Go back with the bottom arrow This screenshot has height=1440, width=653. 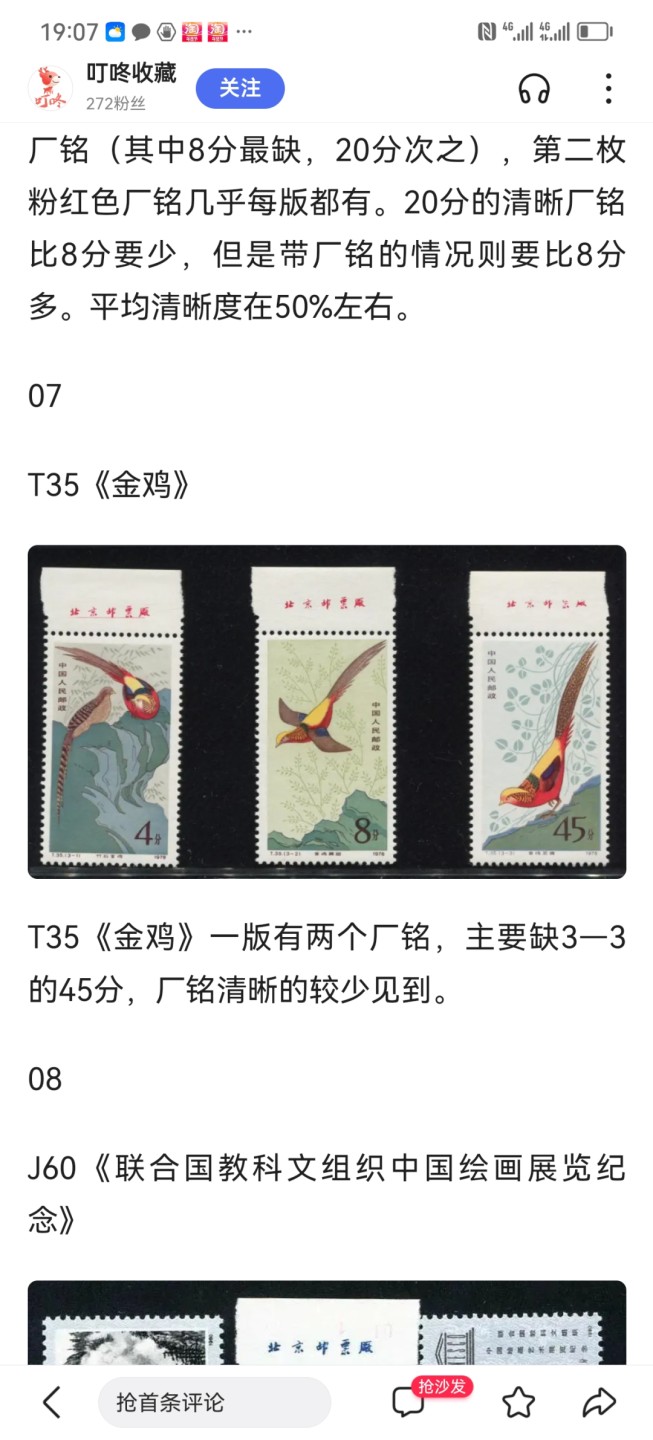click(52, 1402)
